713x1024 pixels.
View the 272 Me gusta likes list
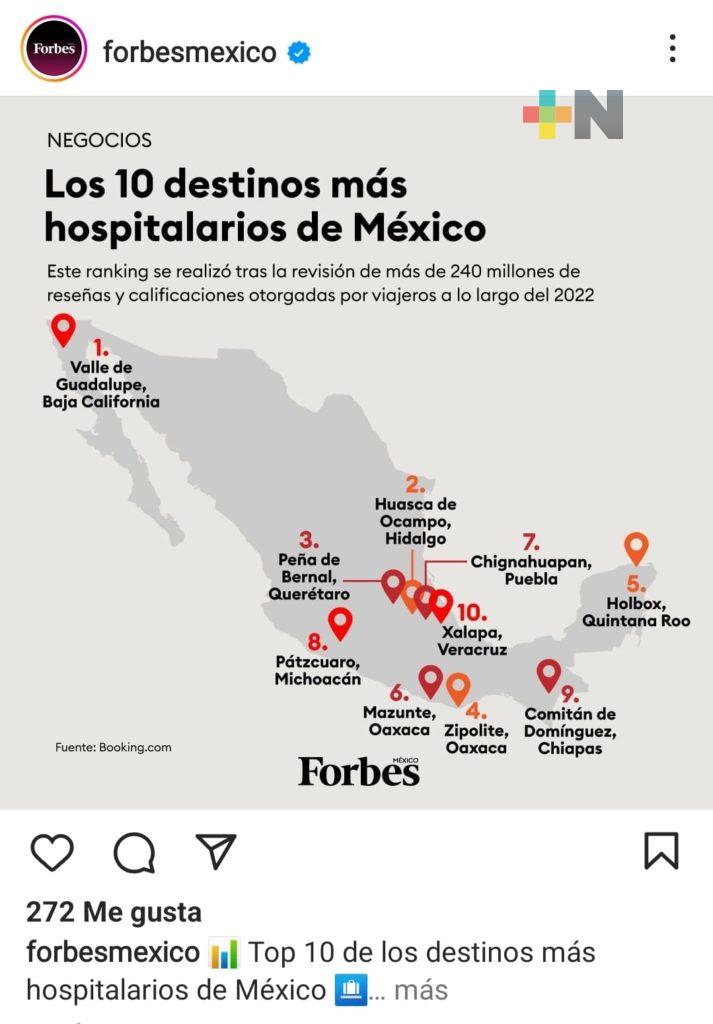tap(114, 912)
